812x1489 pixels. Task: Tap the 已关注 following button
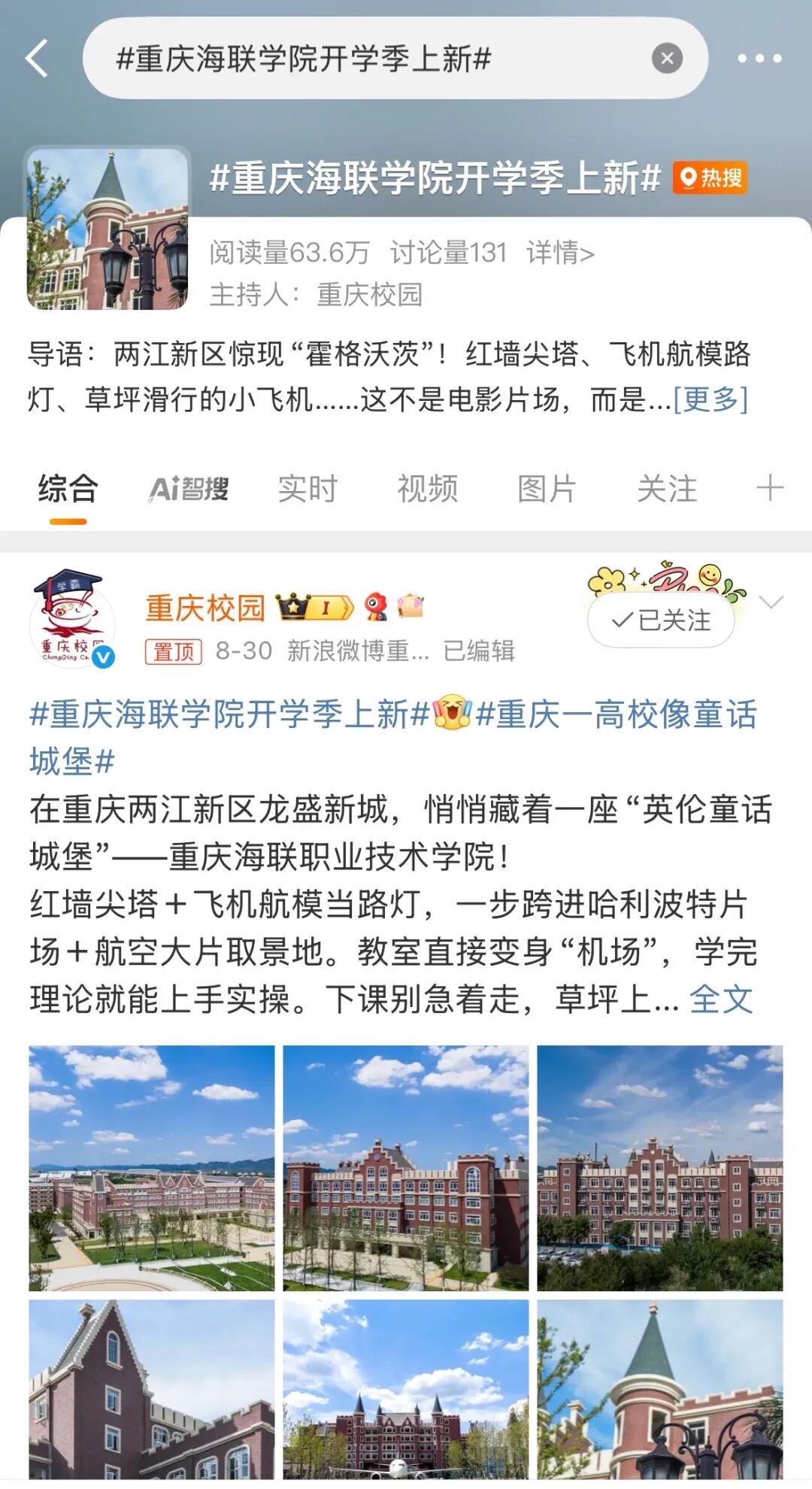tap(661, 620)
